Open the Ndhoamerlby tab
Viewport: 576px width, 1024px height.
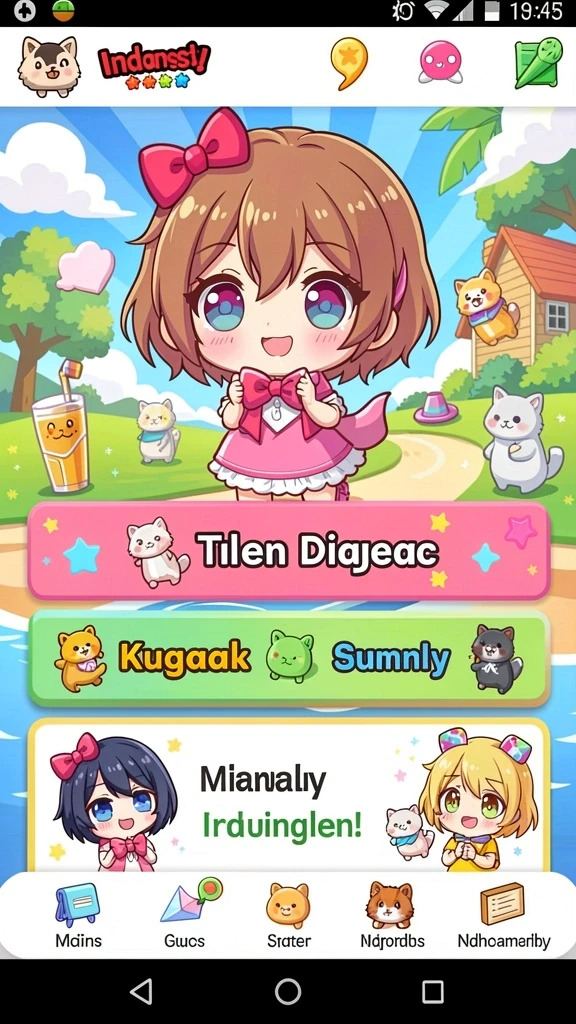pyautogui.click(x=504, y=914)
